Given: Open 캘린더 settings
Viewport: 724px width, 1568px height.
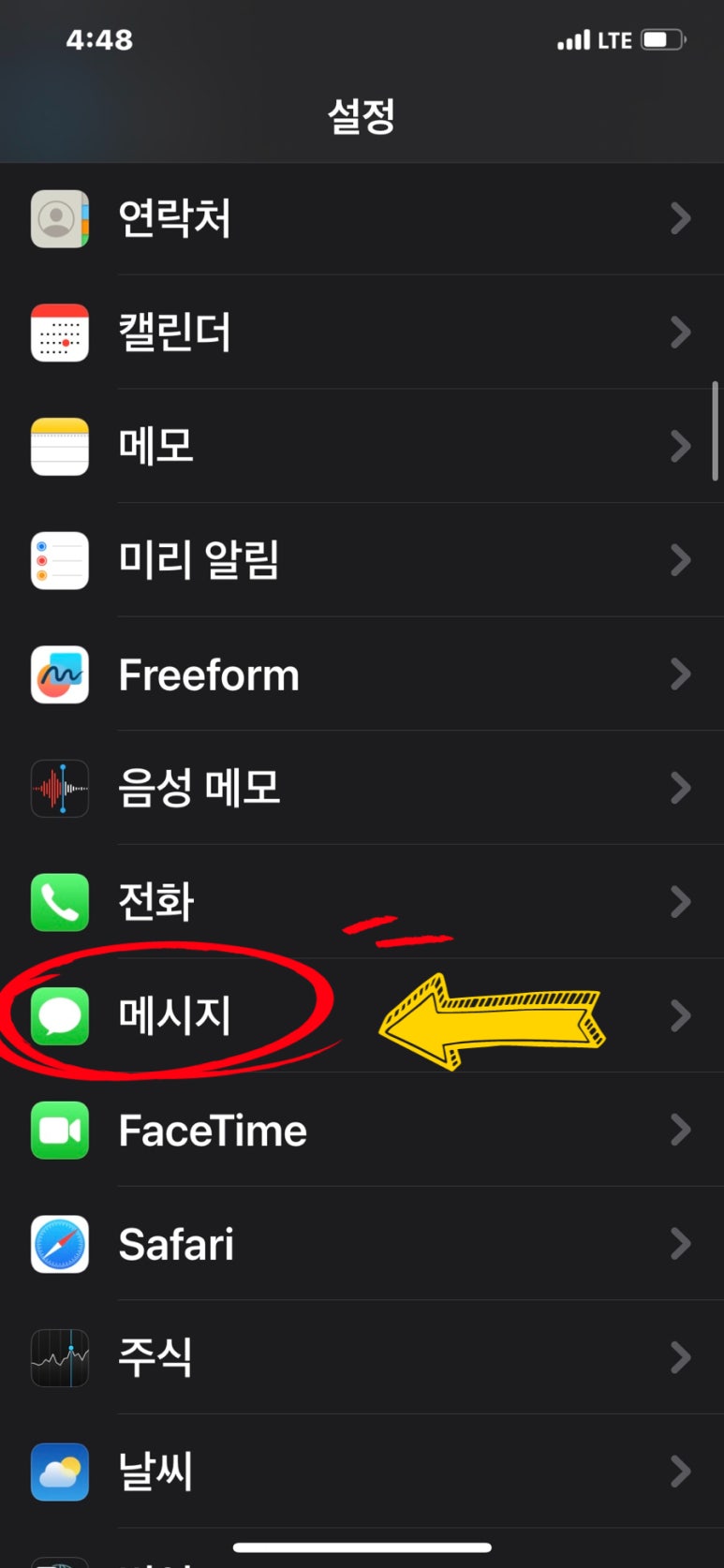Looking at the screenshot, I should pyautogui.click(x=362, y=333).
